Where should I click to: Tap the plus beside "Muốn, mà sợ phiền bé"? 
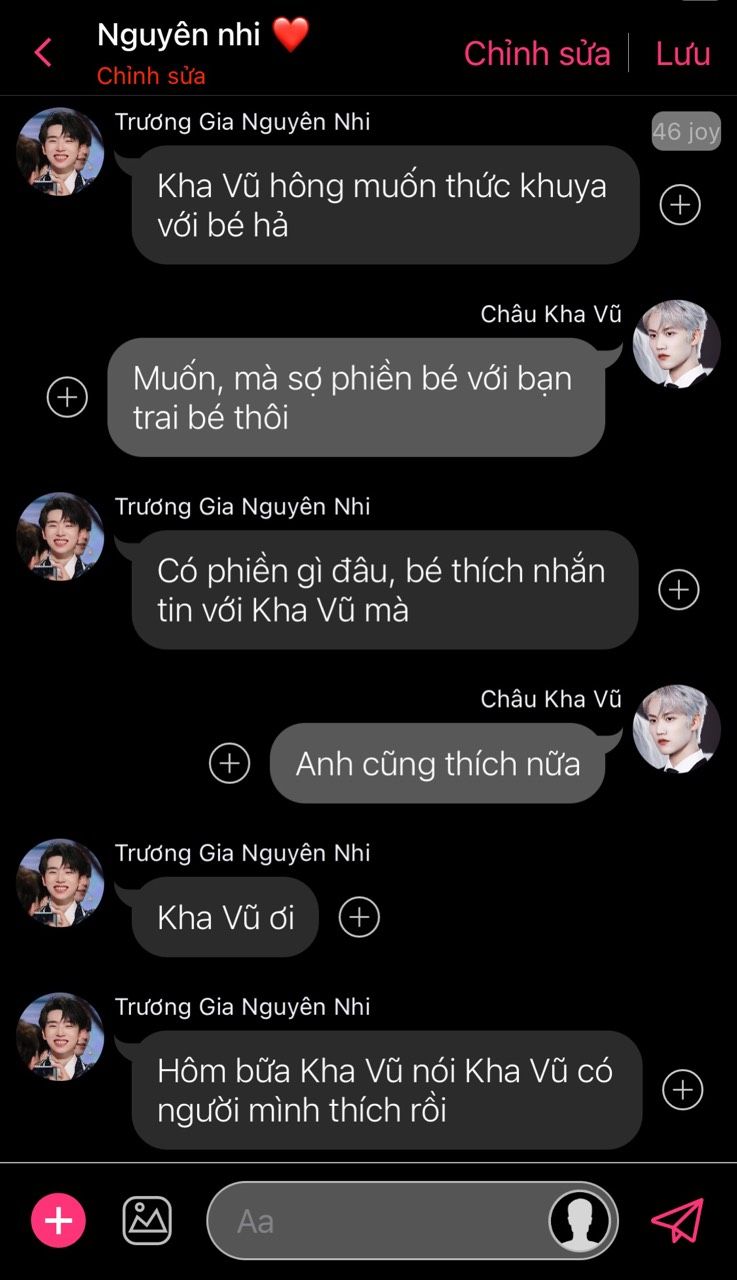[x=67, y=397]
